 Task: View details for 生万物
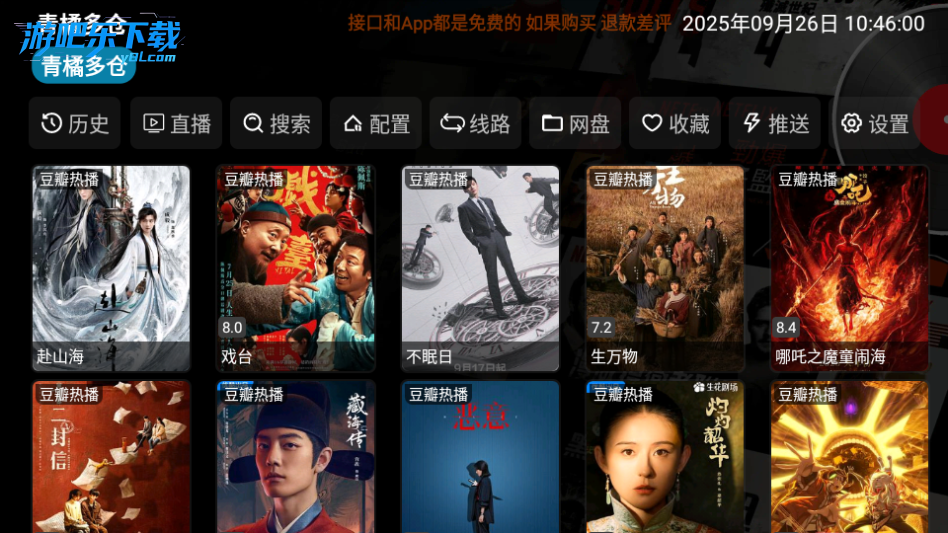coord(665,268)
